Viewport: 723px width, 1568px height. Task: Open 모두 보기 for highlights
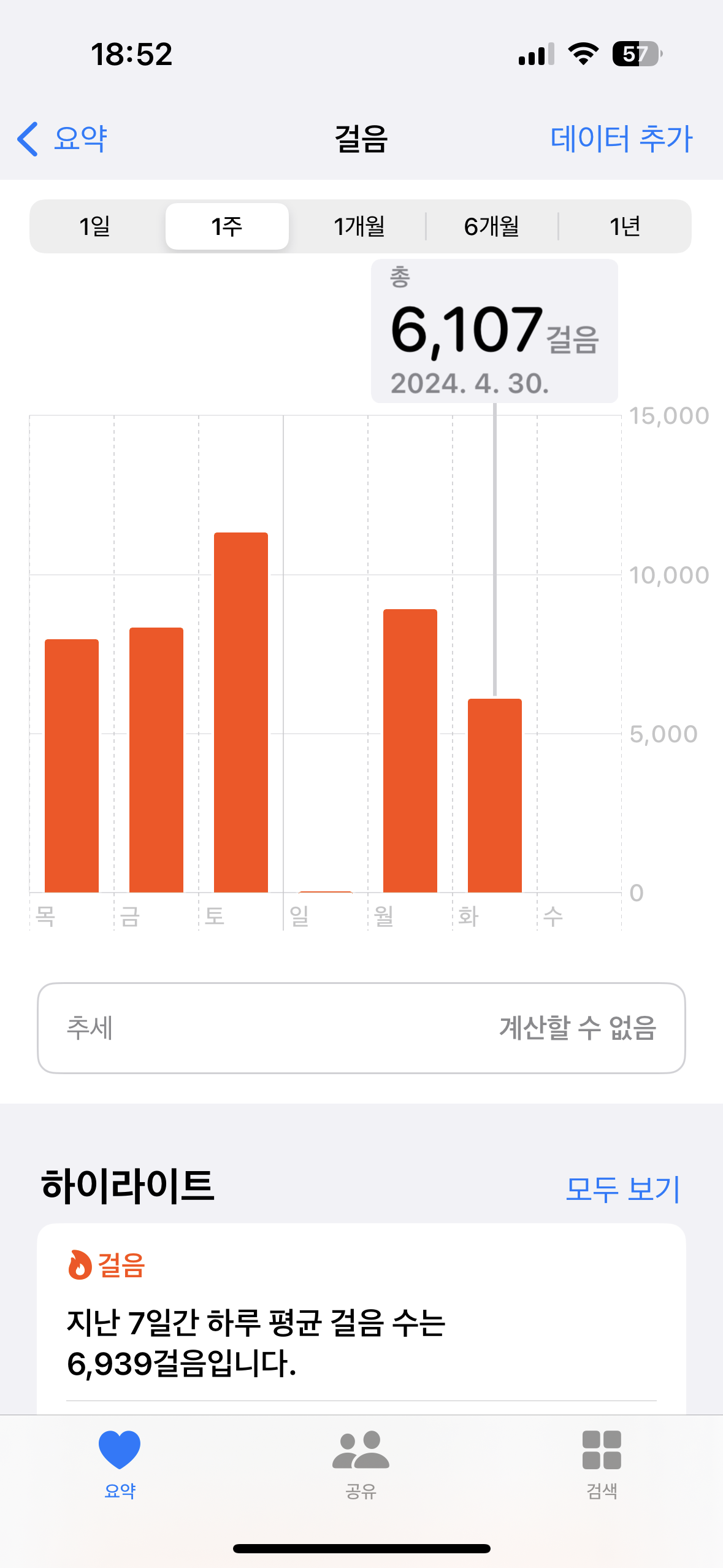pos(622,1189)
